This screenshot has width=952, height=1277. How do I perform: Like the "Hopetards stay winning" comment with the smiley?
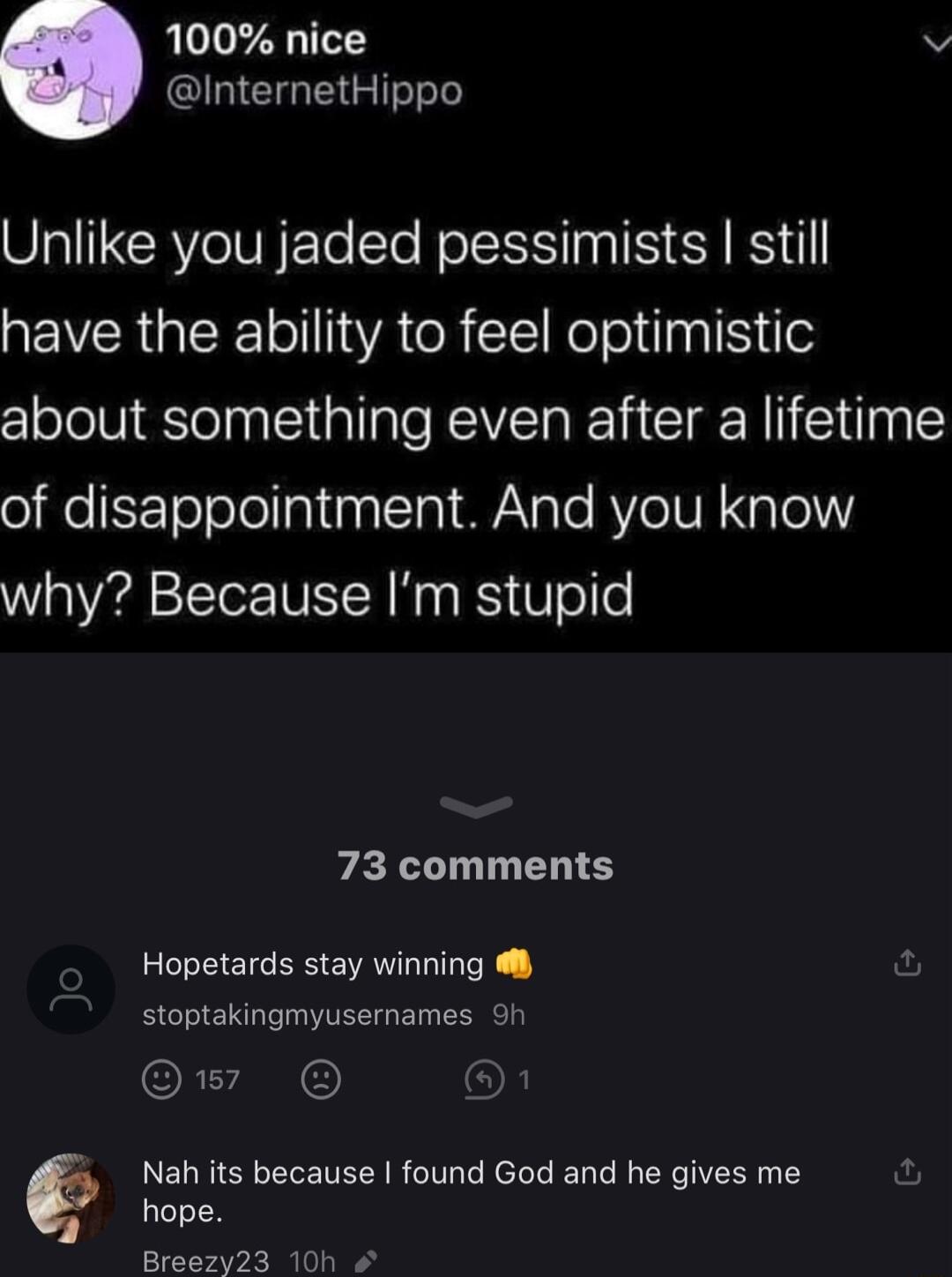tap(161, 1079)
